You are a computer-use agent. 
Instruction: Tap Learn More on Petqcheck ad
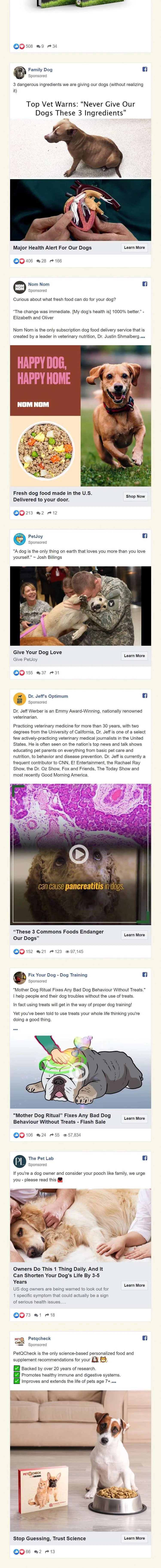[134, 1538]
